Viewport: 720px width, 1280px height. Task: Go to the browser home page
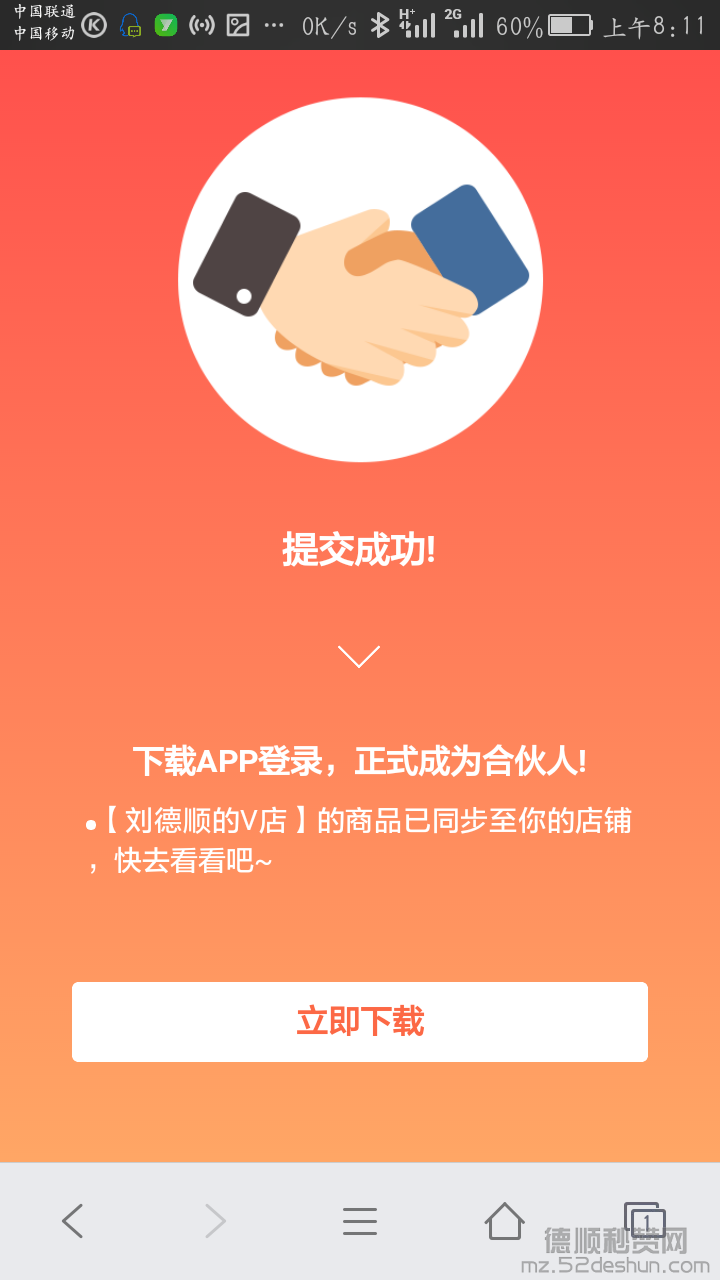click(x=504, y=1221)
